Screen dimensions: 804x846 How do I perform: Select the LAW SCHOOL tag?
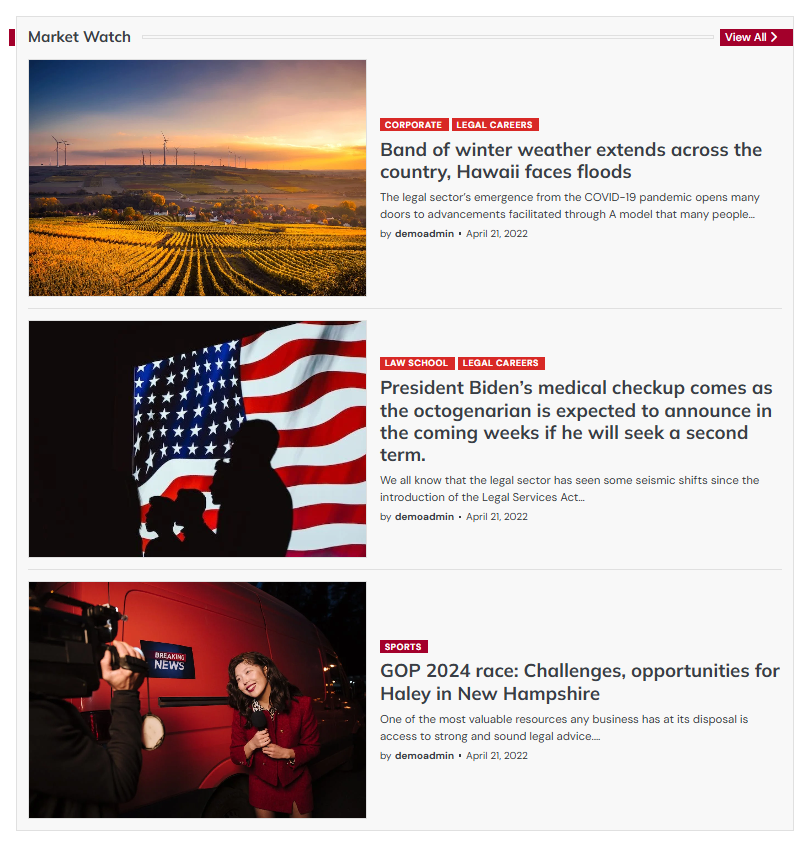417,363
